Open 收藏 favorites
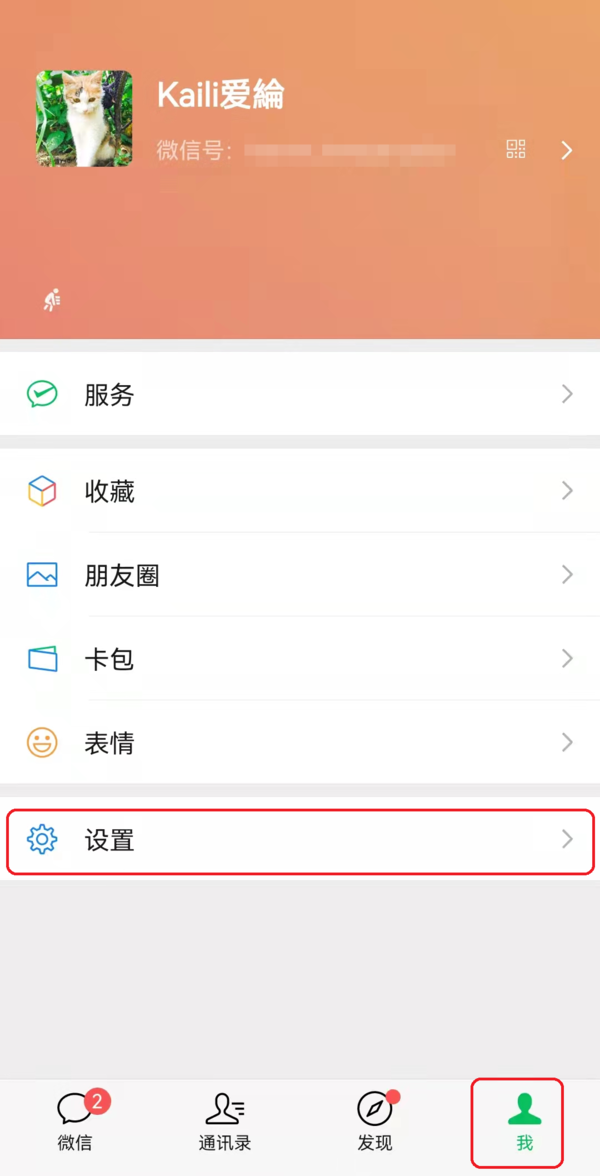The width and height of the screenshot is (600, 1176). pyautogui.click(x=300, y=491)
